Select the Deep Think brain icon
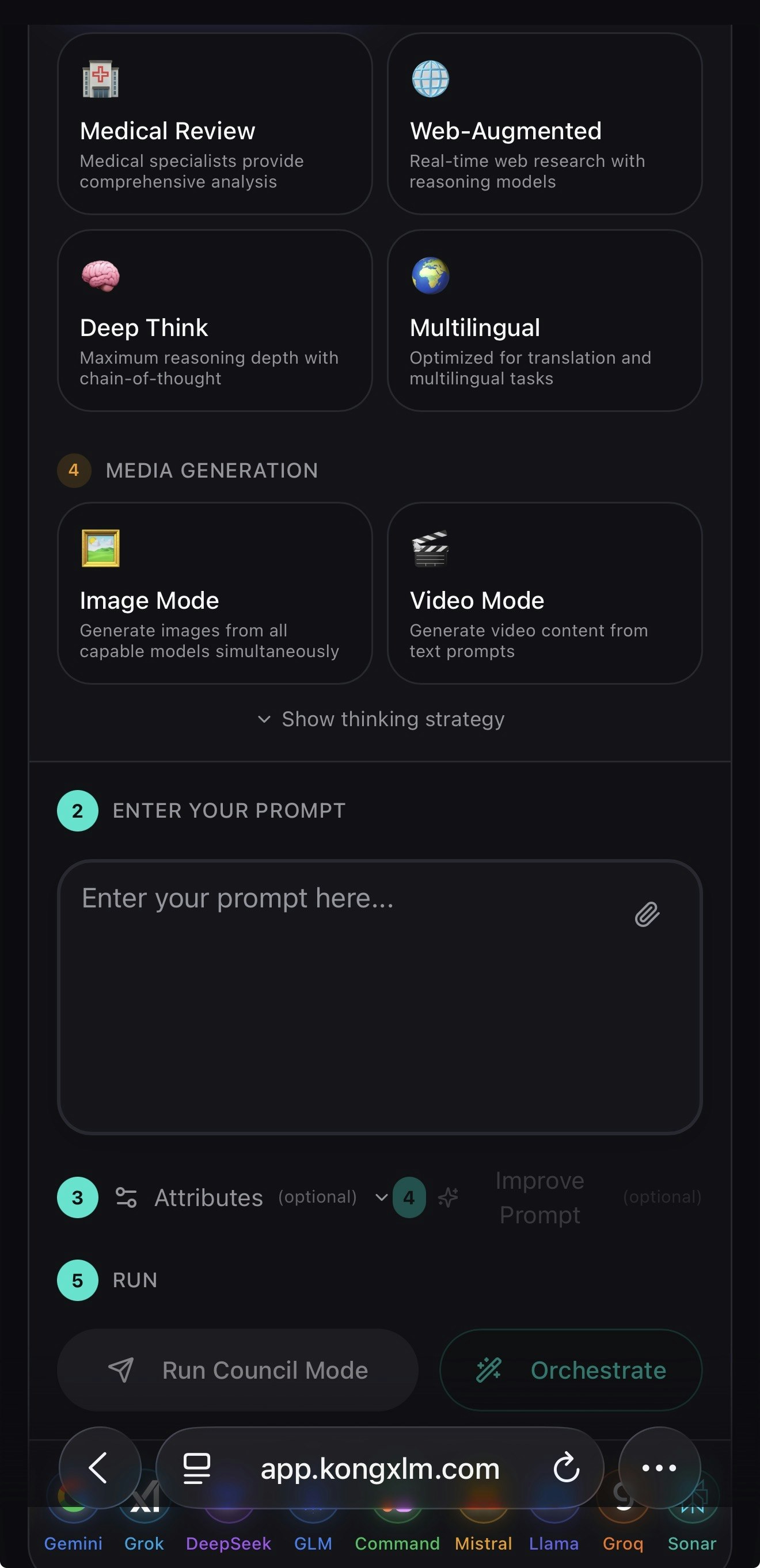 click(101, 276)
